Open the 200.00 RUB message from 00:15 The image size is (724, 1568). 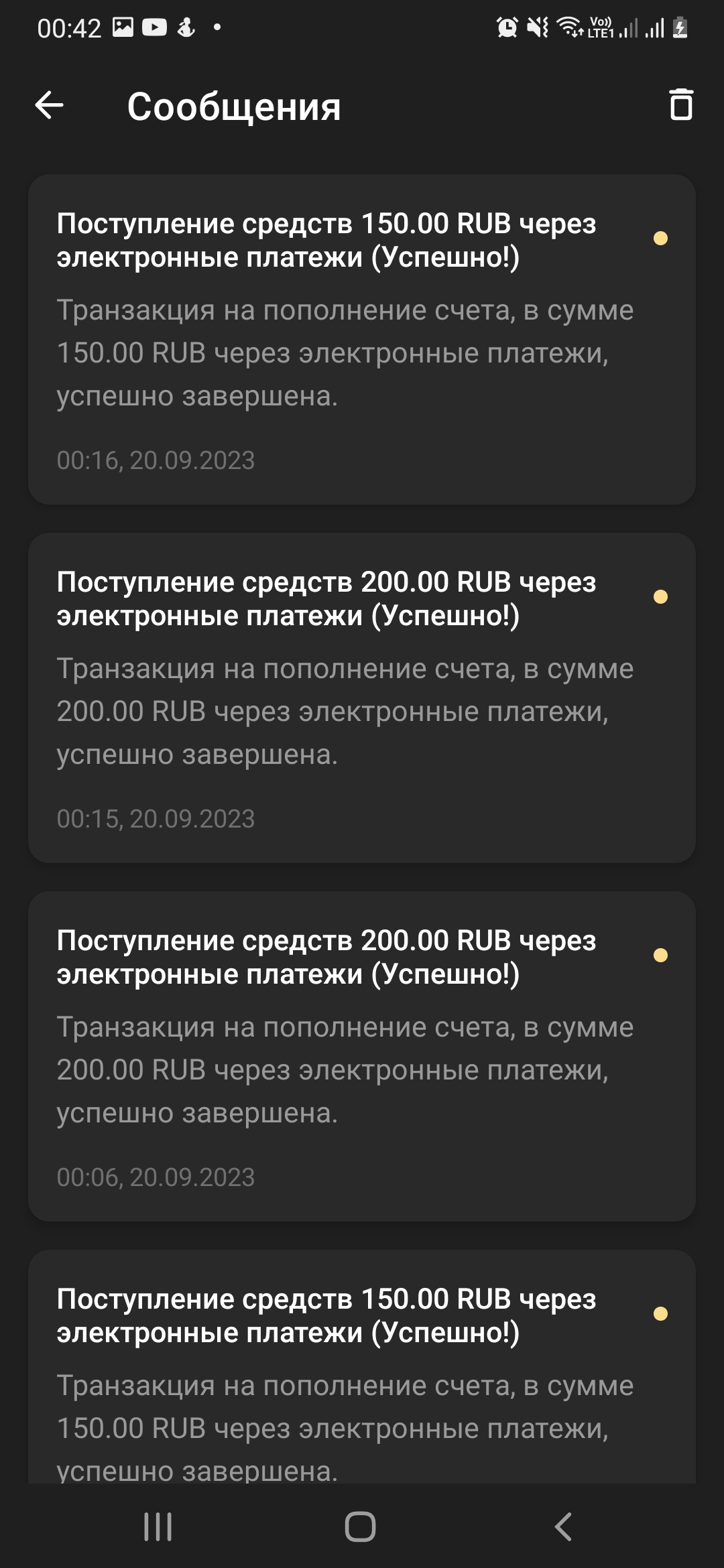[362, 698]
